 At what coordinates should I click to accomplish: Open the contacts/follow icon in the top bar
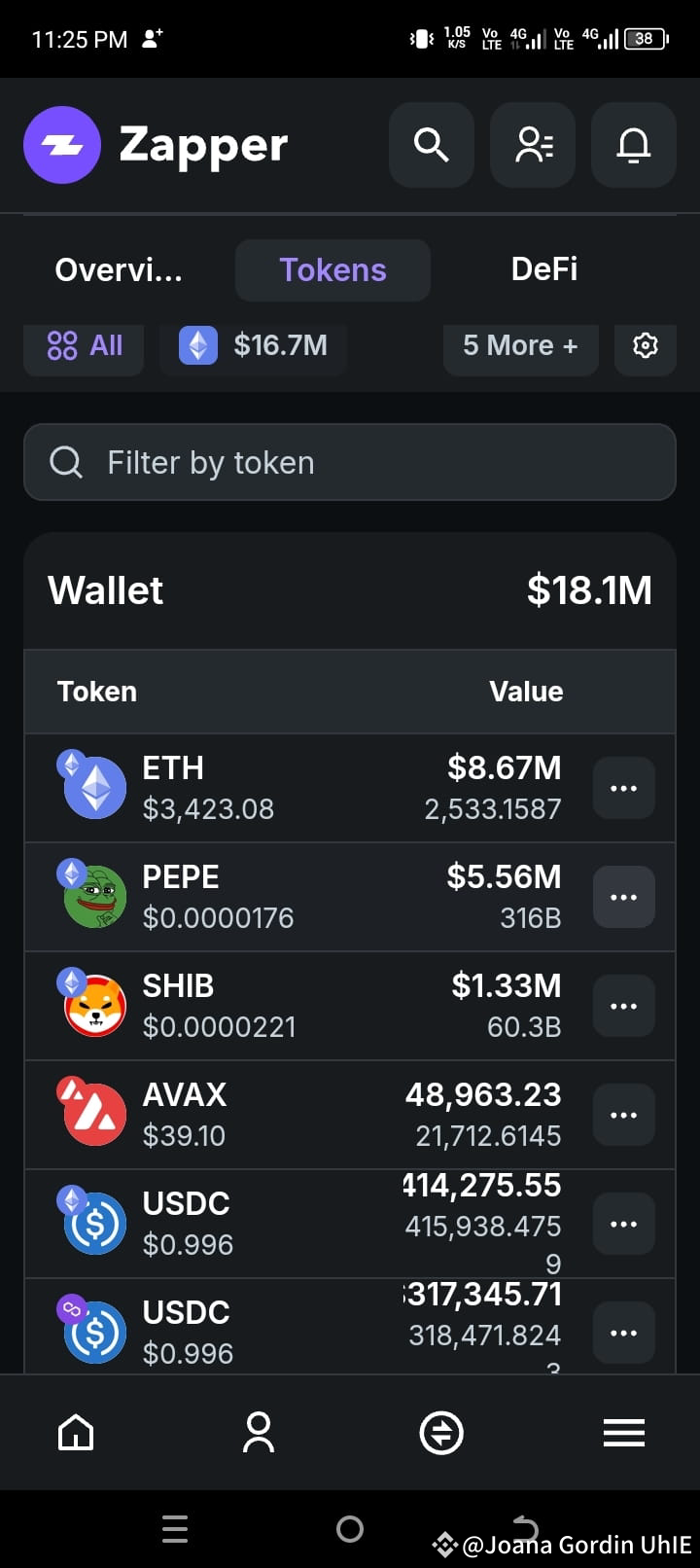point(532,145)
